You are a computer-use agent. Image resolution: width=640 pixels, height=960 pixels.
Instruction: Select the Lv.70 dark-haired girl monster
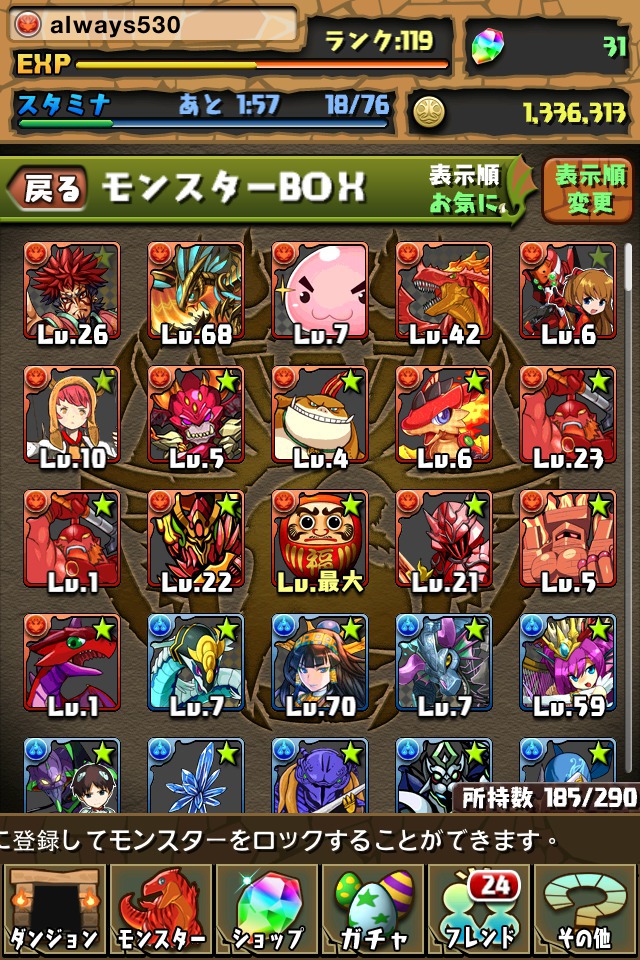320,664
